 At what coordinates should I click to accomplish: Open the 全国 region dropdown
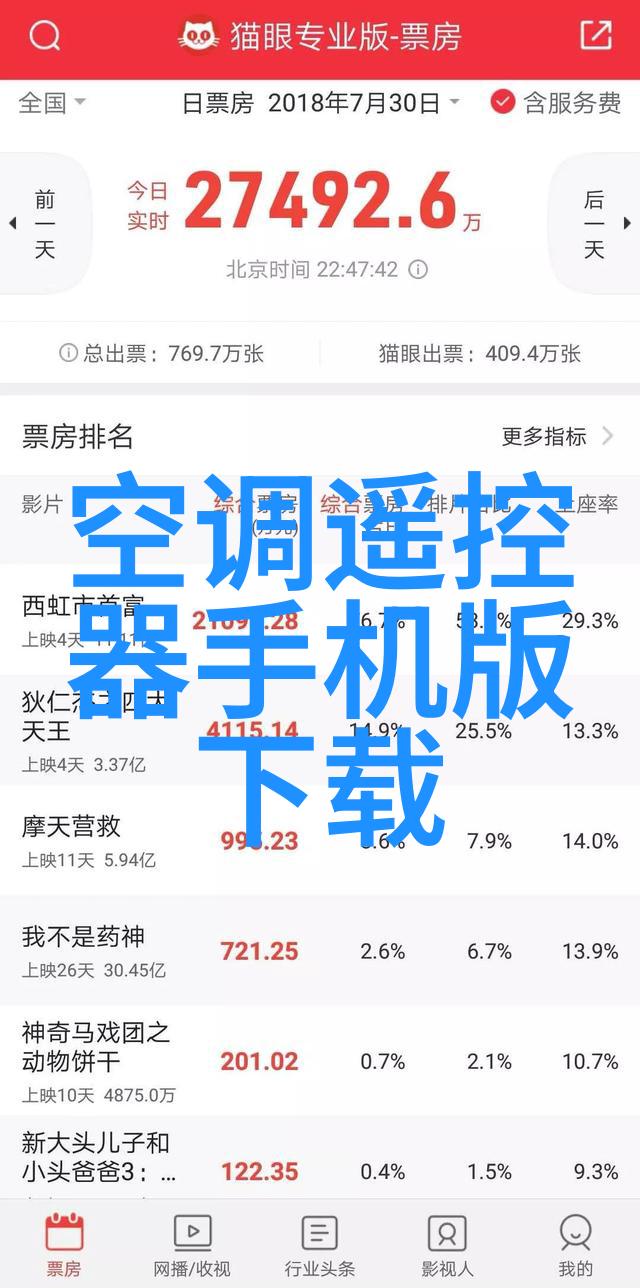click(x=52, y=102)
